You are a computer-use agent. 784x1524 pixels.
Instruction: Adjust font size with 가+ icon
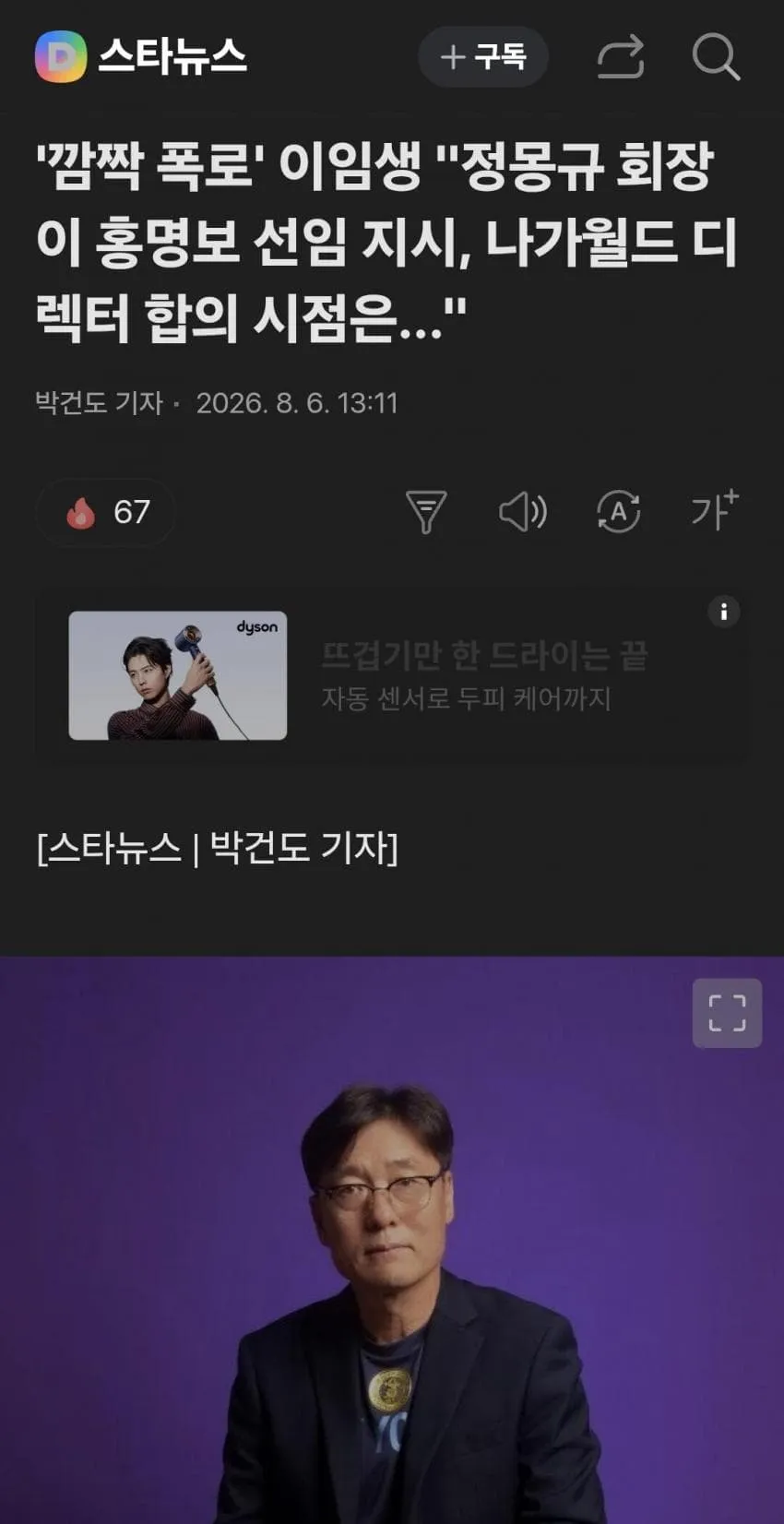coord(715,510)
